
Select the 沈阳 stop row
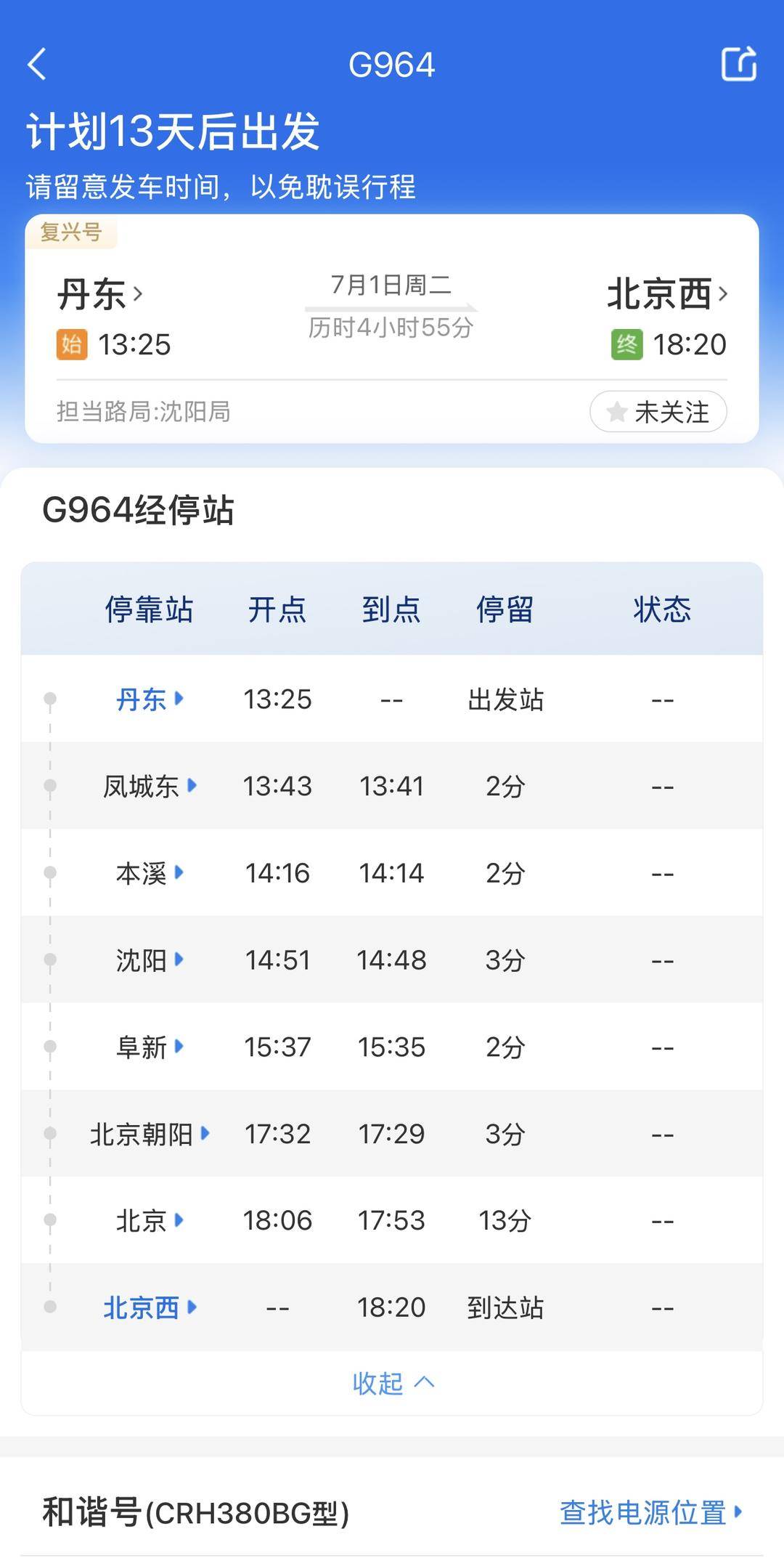[392, 960]
